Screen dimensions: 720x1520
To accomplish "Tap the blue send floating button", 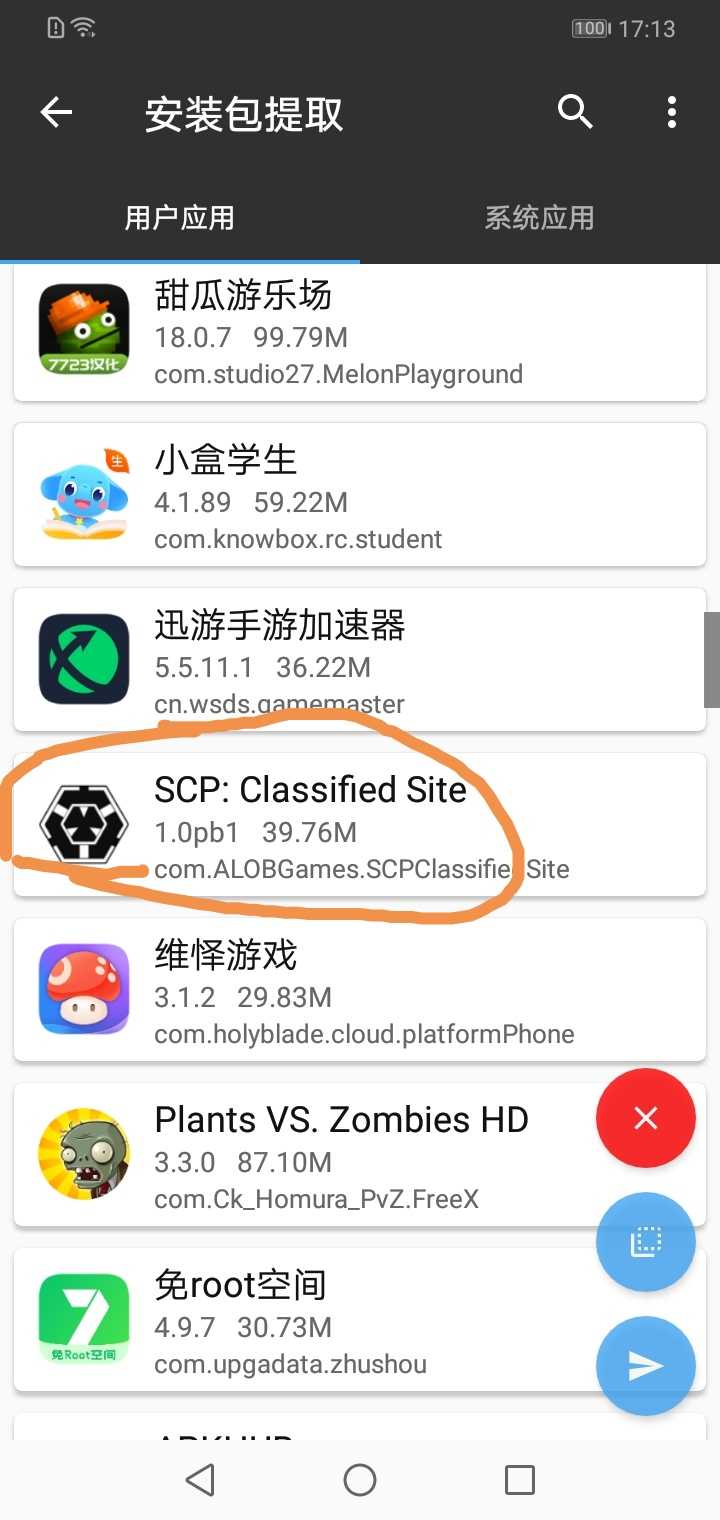I will pos(645,1367).
